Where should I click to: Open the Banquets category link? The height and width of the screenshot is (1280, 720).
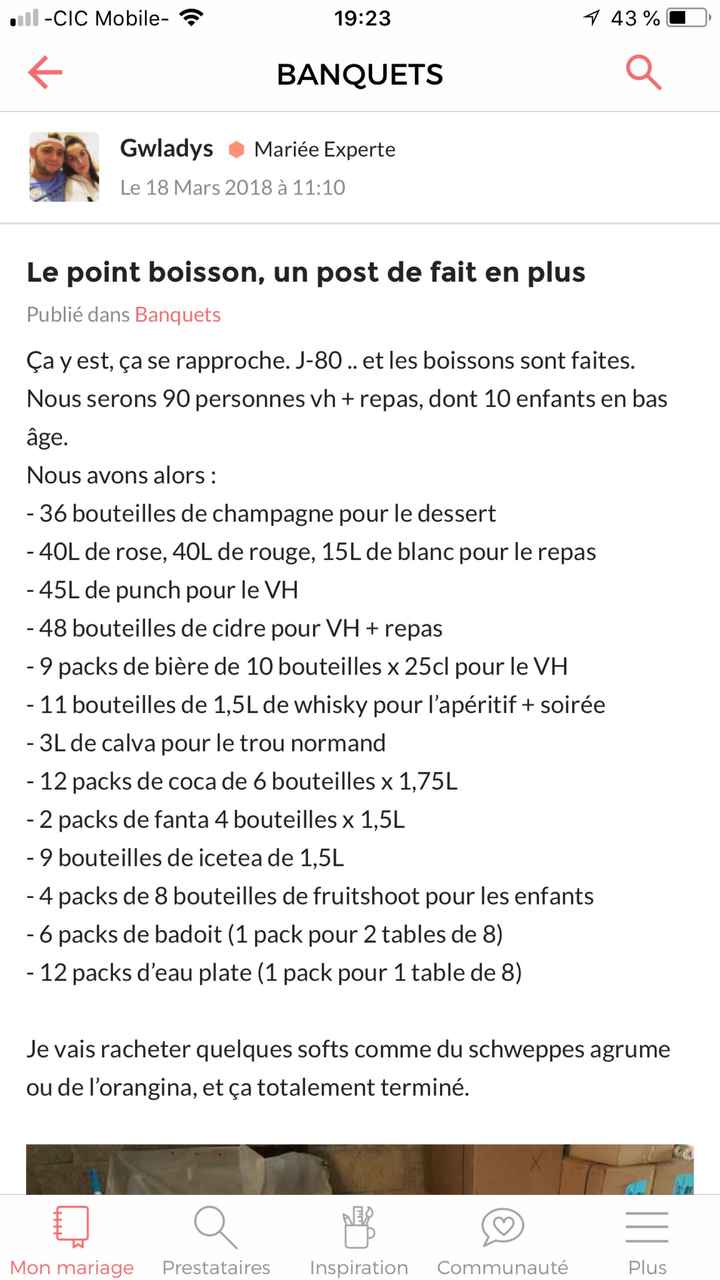(177, 314)
